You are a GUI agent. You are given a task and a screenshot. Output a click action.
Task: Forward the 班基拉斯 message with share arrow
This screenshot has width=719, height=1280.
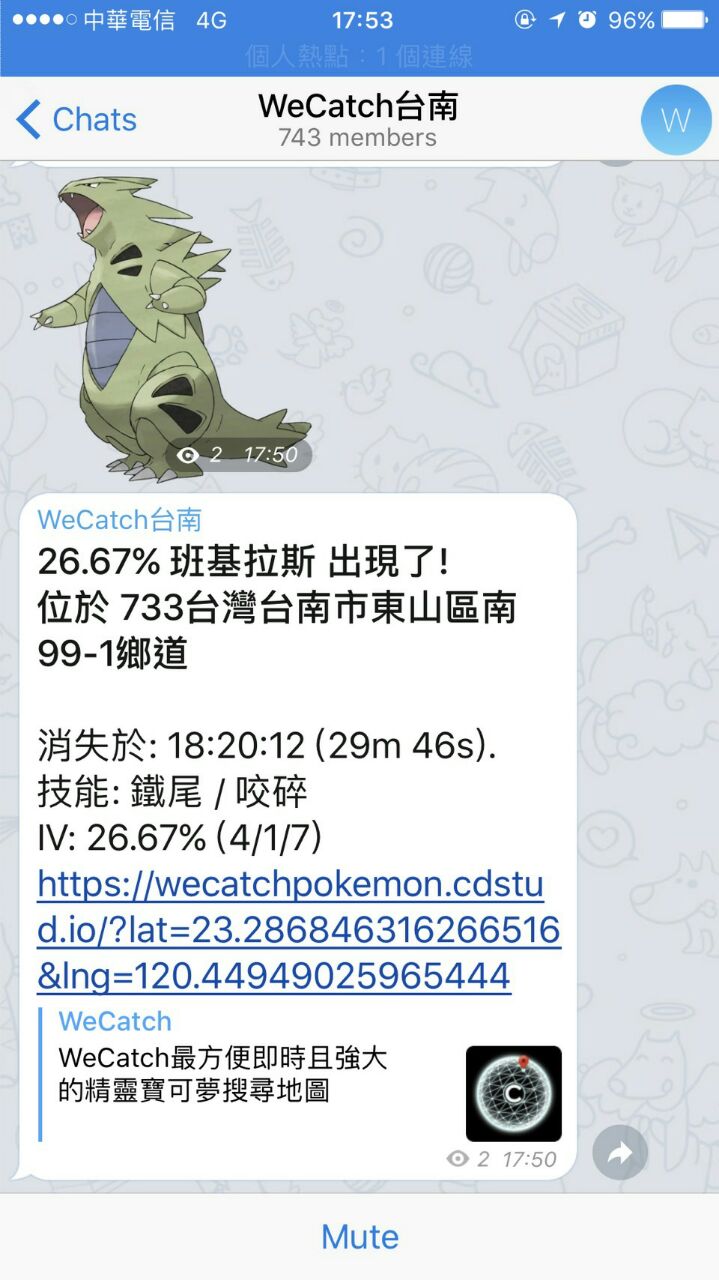[x=620, y=1153]
